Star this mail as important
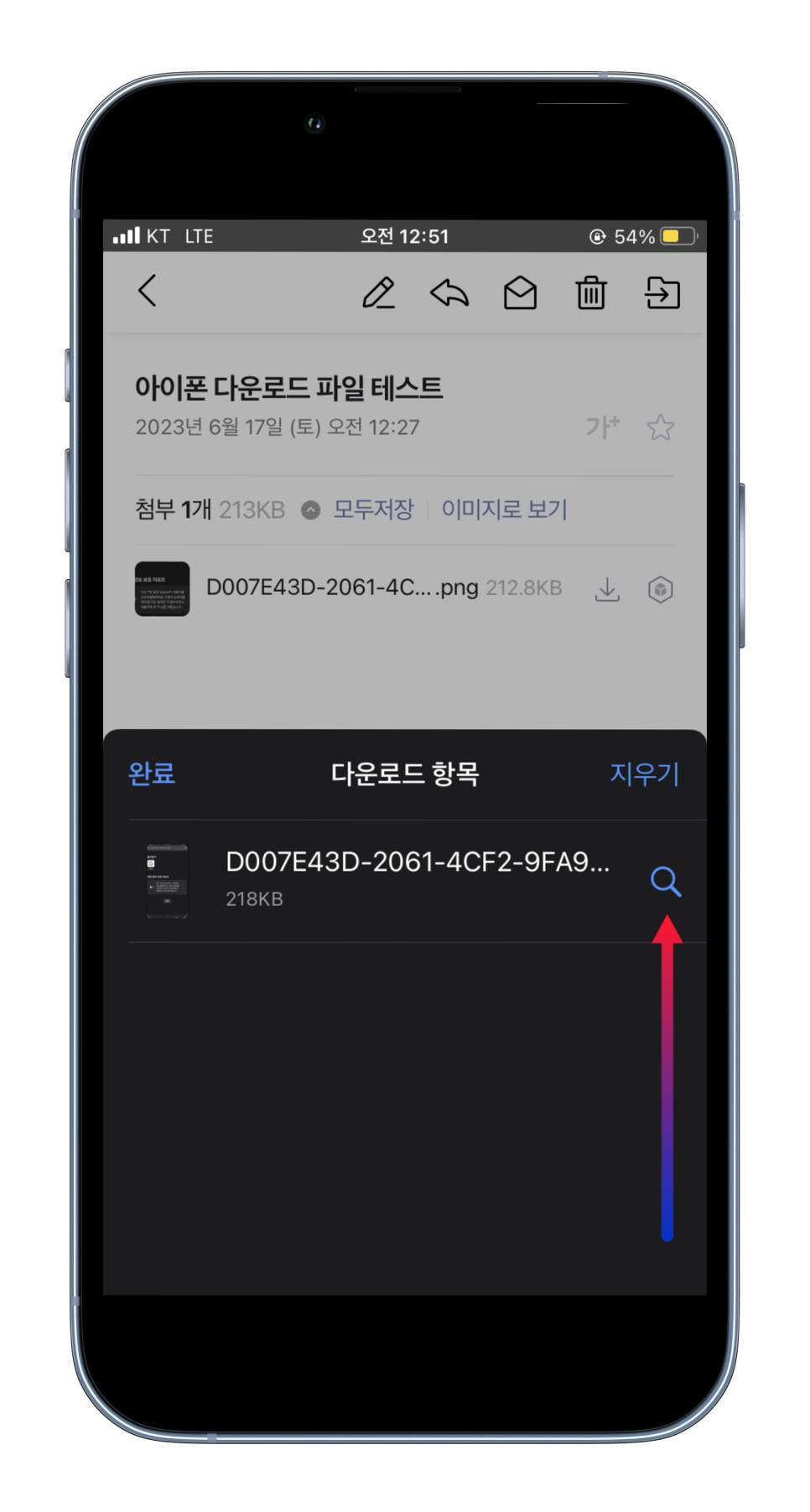810x1512 pixels. pyautogui.click(x=661, y=427)
